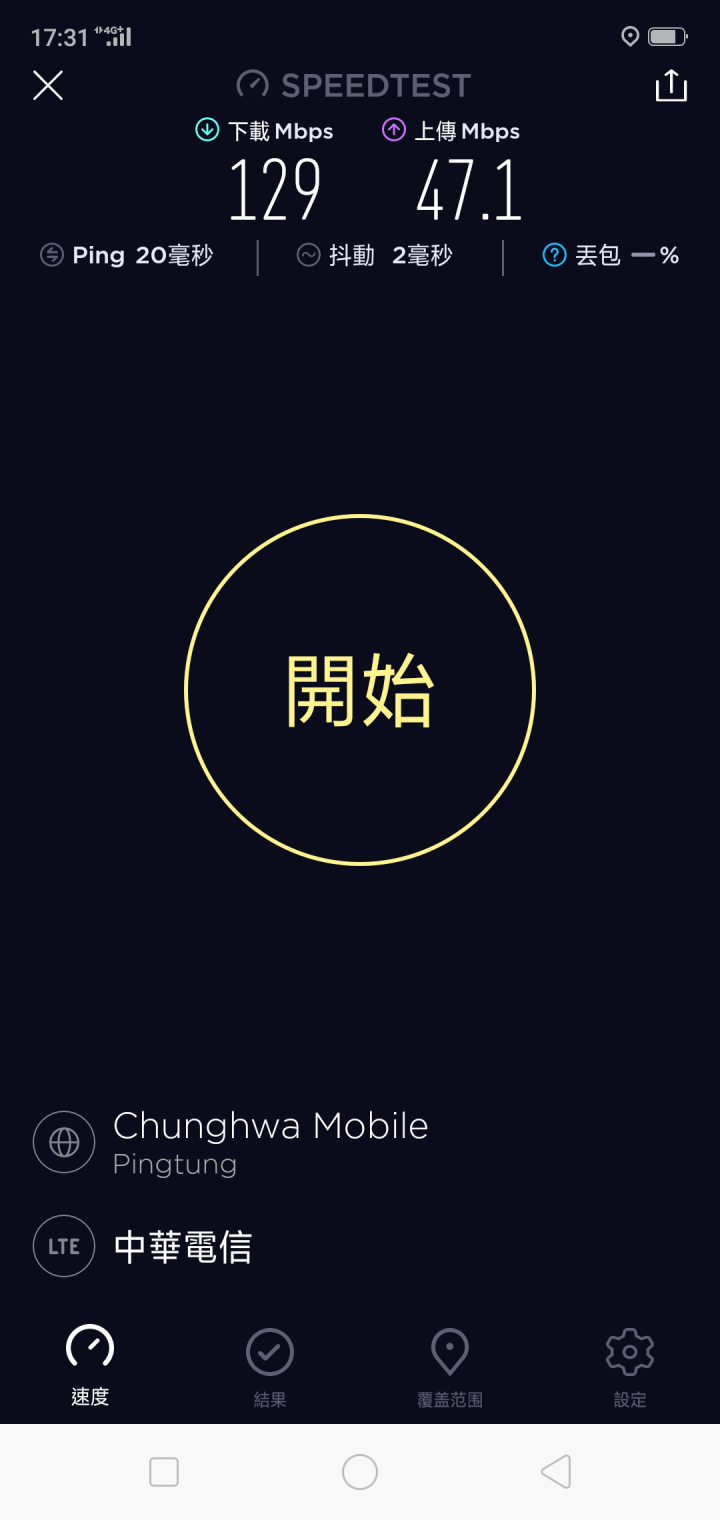
Task: Close the test result with the X
Action: [x=48, y=86]
